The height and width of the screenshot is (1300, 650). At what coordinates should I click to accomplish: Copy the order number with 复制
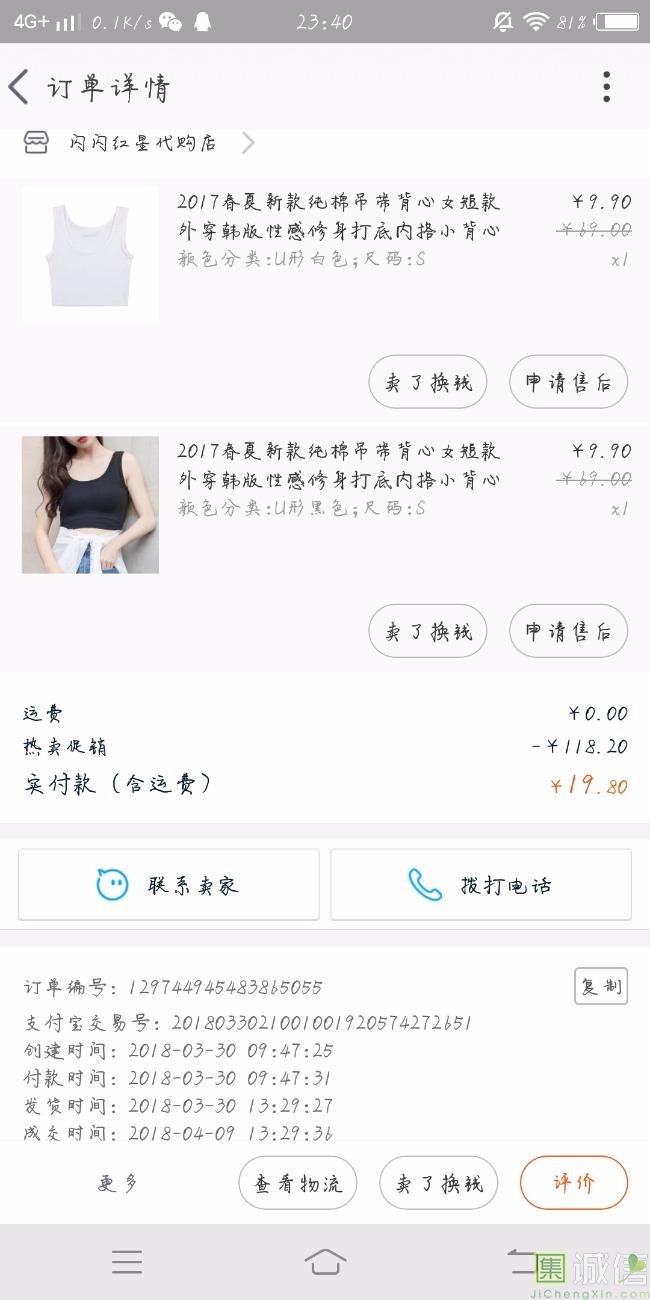pyautogui.click(x=601, y=986)
